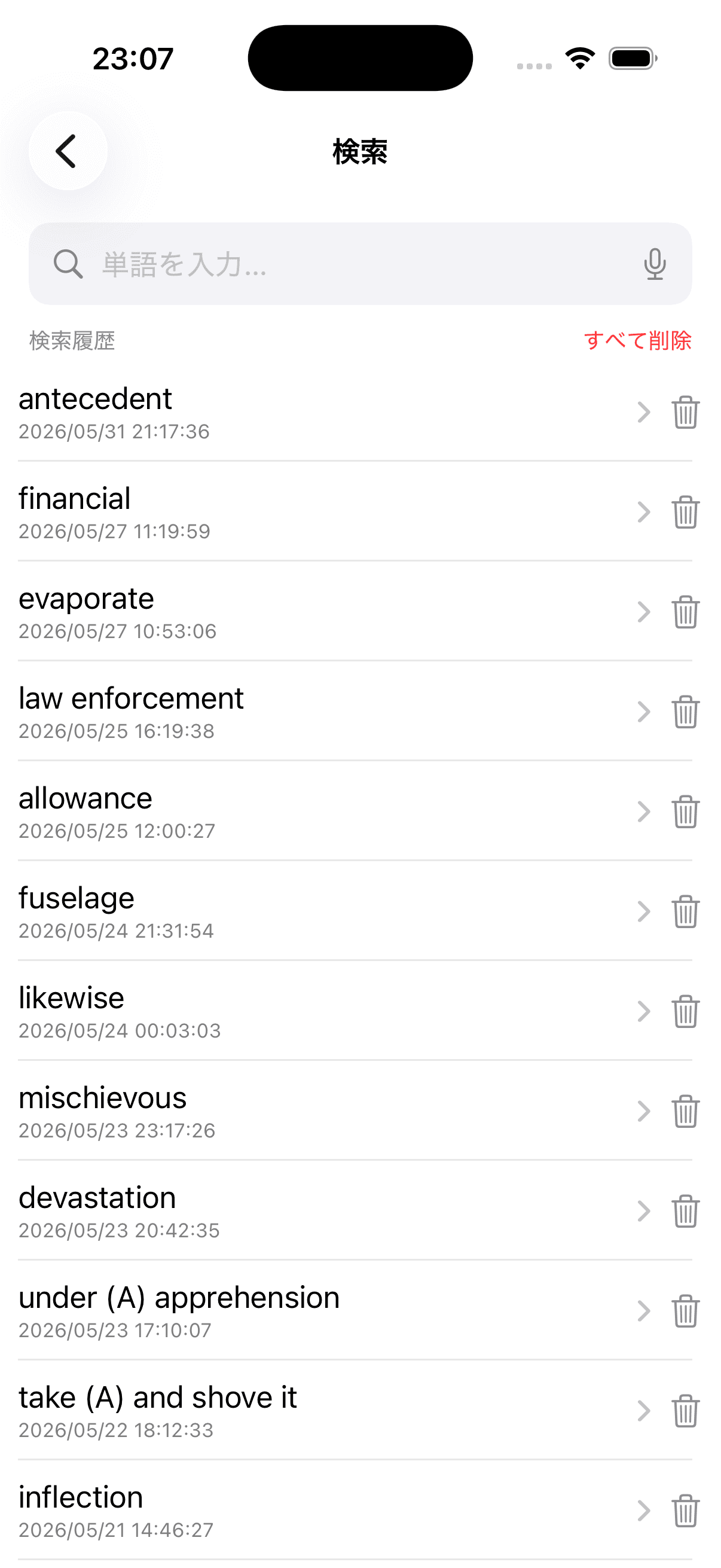This screenshot has width=721, height=1568.
Task: Trash the law enforcement entry
Action: pyautogui.click(x=686, y=712)
